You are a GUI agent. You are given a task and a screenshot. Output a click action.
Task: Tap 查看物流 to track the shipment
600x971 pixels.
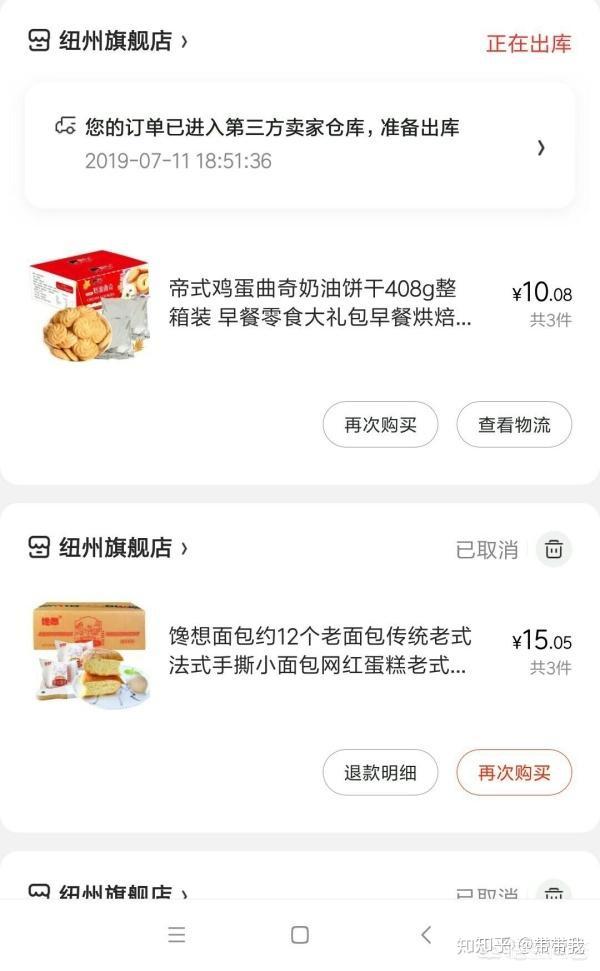pyautogui.click(x=514, y=425)
